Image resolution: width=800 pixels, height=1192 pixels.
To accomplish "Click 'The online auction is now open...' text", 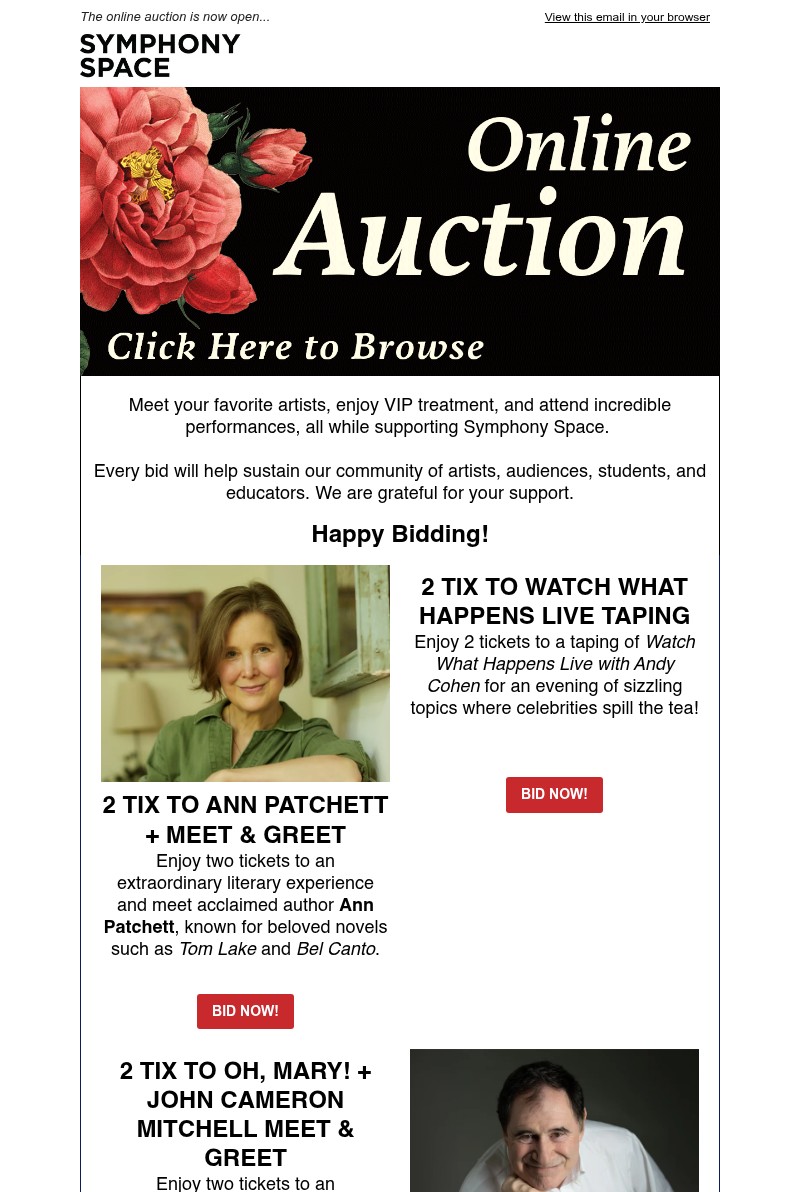I will pos(175,17).
